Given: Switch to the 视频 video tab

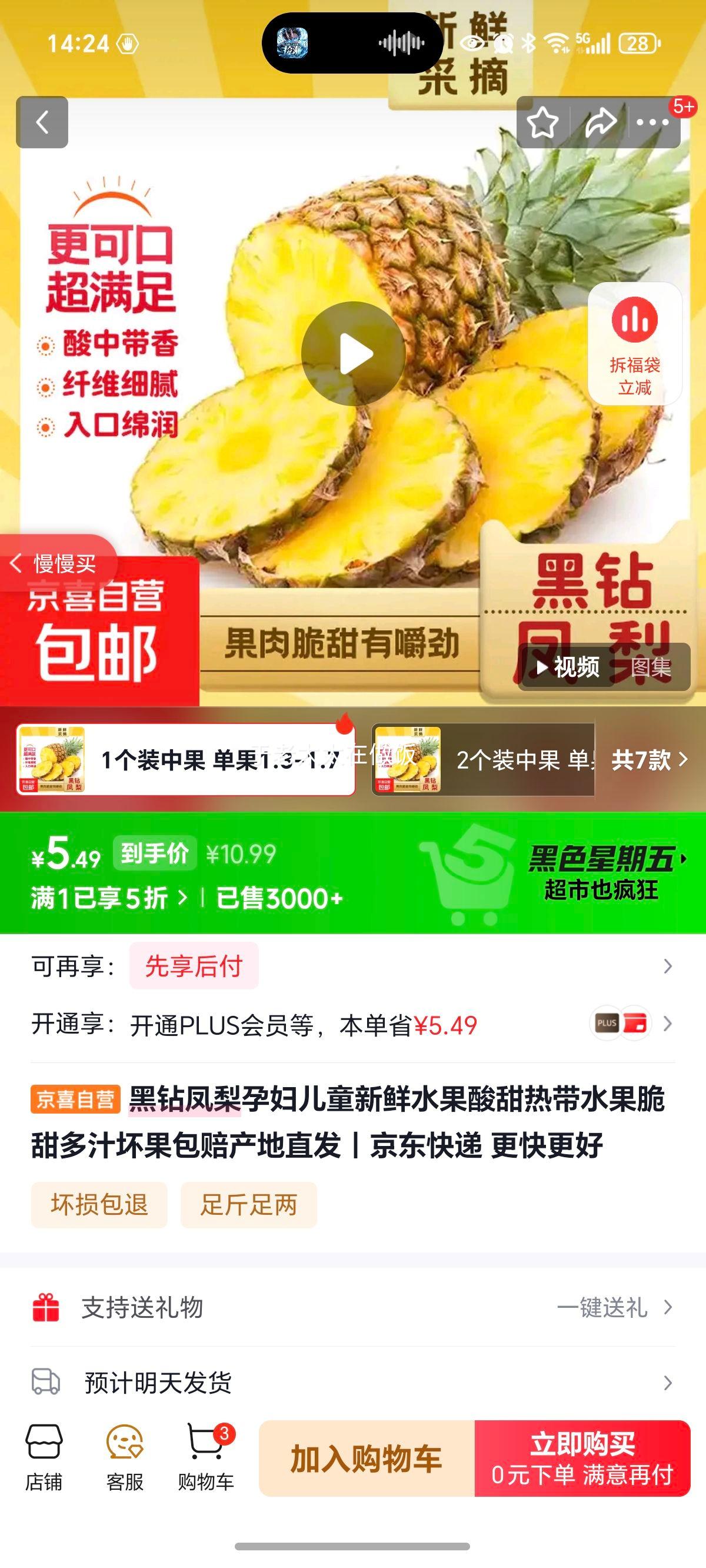Looking at the screenshot, I should point(567,666).
